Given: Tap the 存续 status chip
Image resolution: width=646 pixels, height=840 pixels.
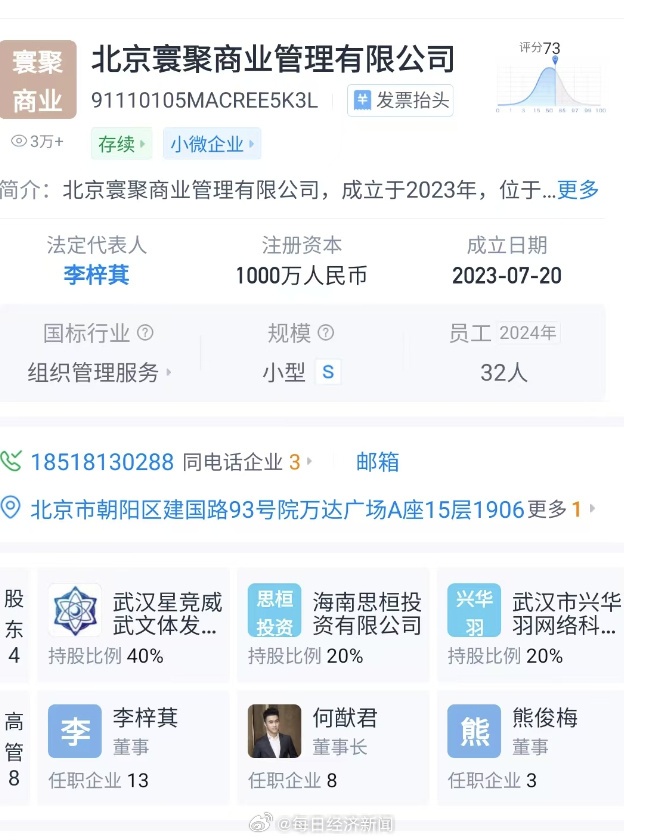Looking at the screenshot, I should [121, 144].
